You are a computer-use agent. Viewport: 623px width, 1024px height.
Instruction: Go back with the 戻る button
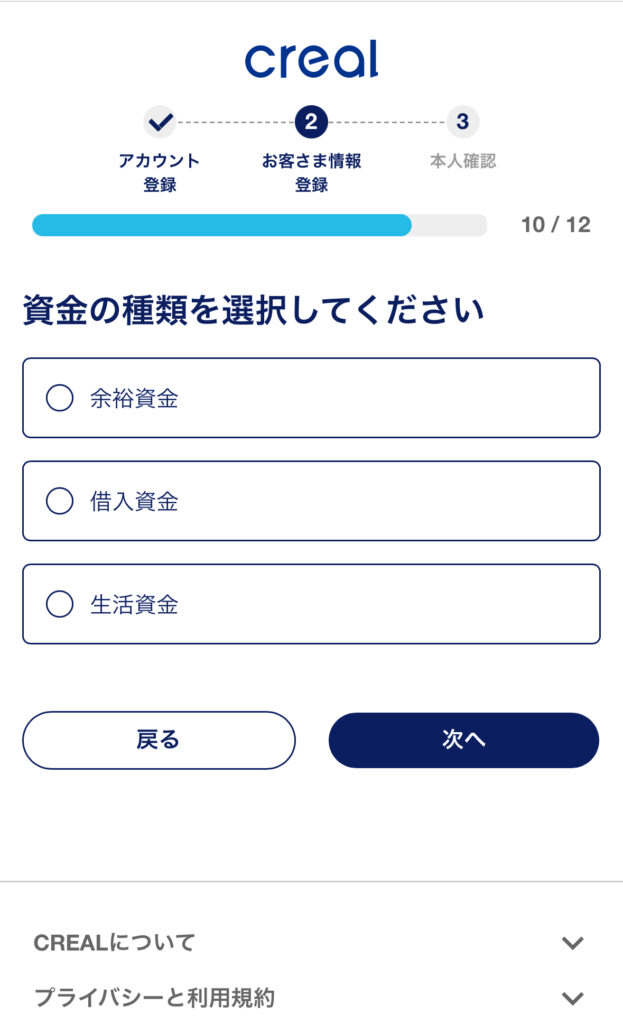[x=159, y=740]
